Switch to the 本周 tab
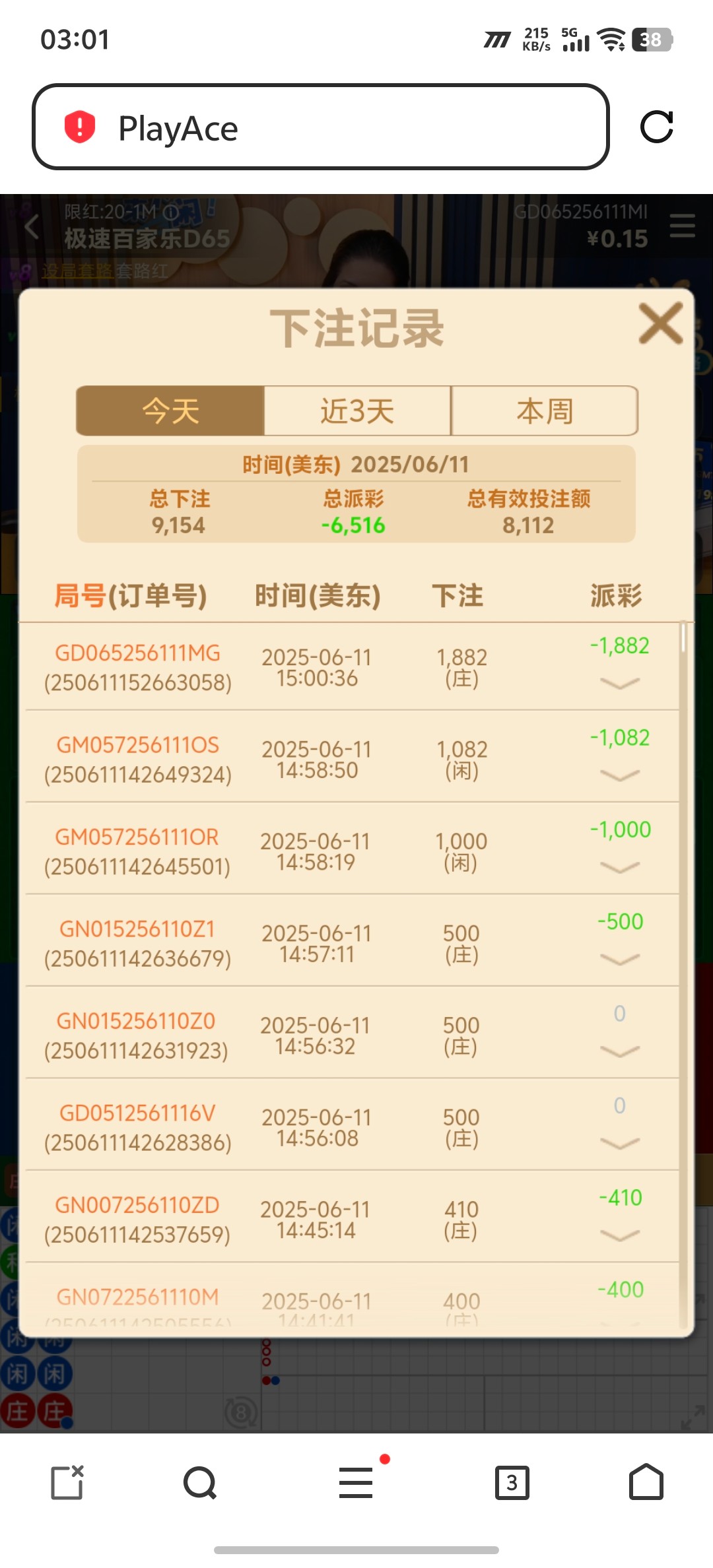This screenshot has height=1568, width=713. 545,411
